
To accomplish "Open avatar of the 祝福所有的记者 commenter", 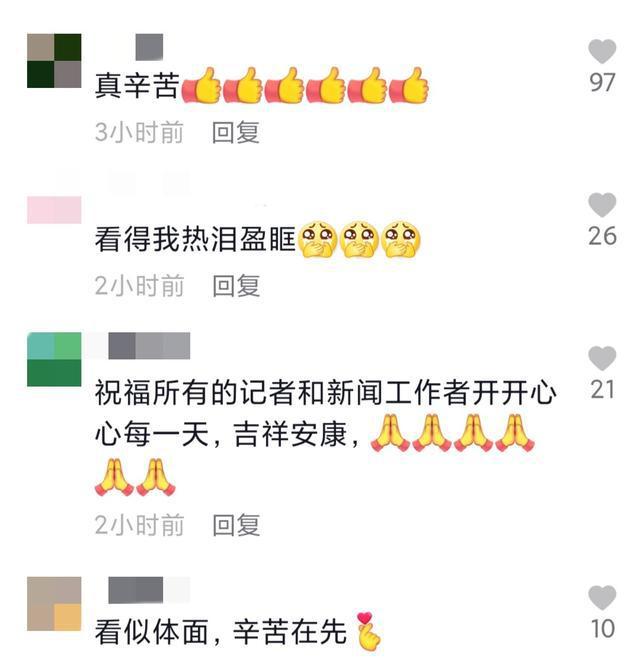I will click(x=53, y=360).
